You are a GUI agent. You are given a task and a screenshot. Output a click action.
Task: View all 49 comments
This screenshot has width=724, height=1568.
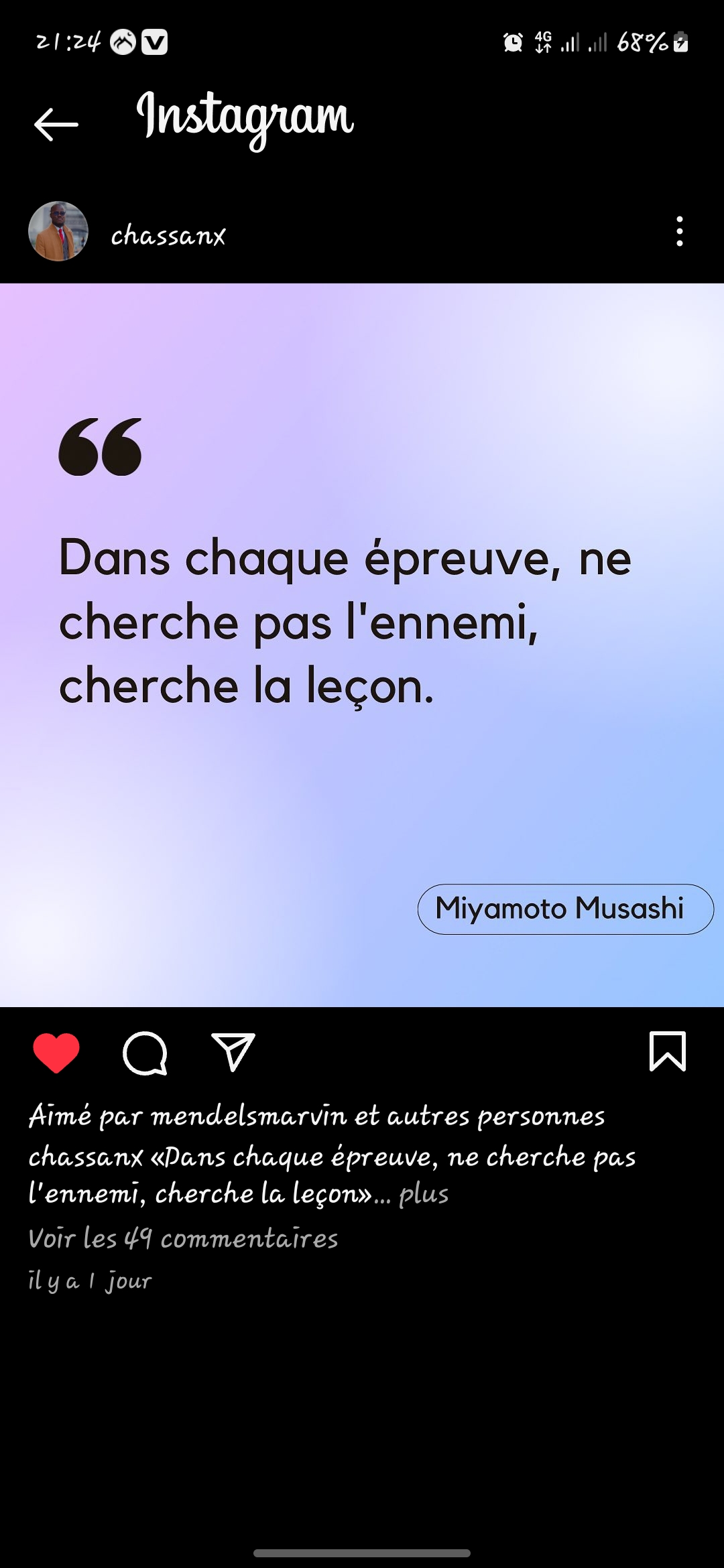click(x=183, y=1238)
